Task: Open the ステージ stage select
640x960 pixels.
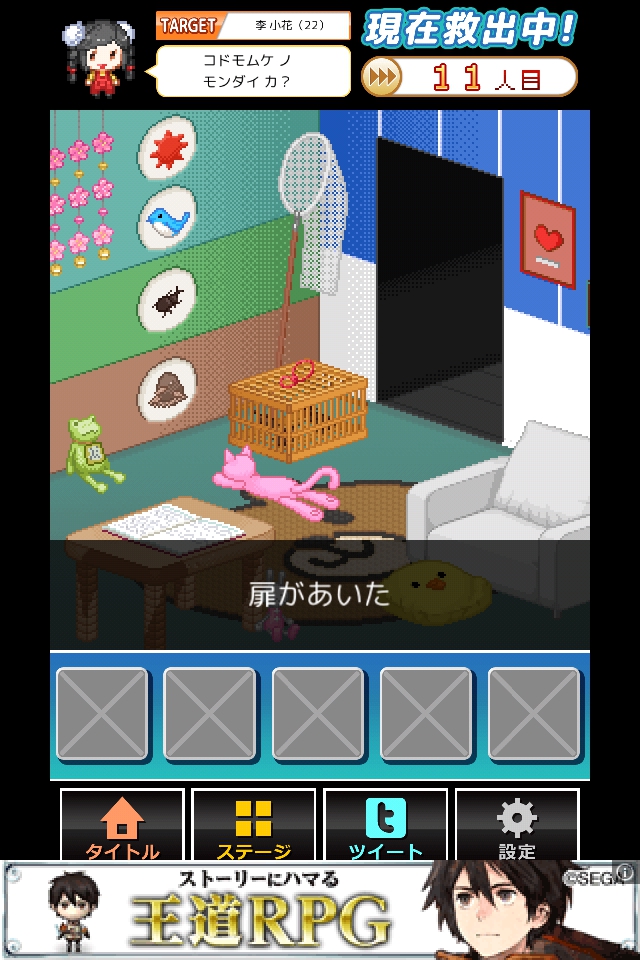Action: pos(254,826)
